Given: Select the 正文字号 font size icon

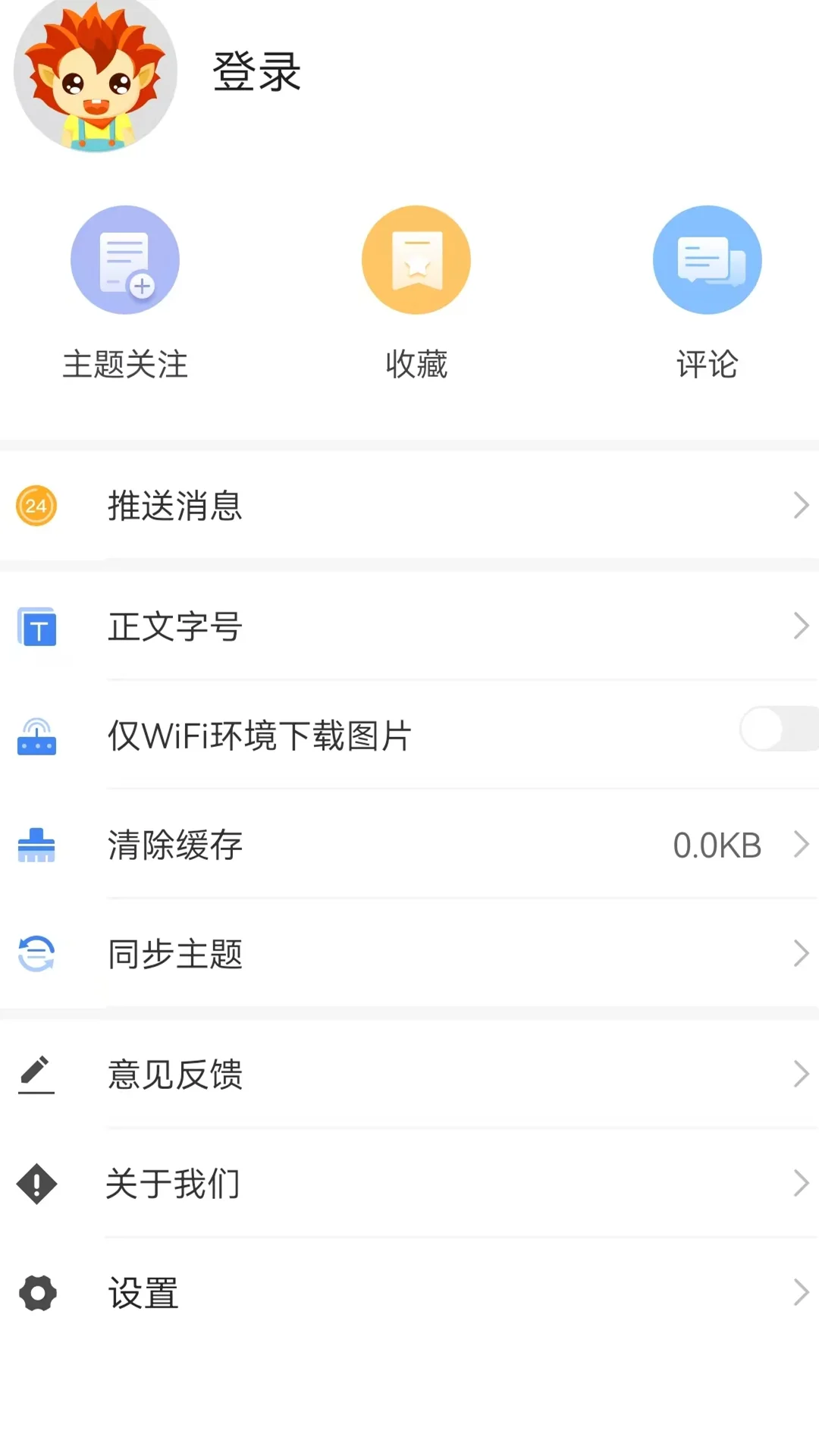Looking at the screenshot, I should coord(36,626).
